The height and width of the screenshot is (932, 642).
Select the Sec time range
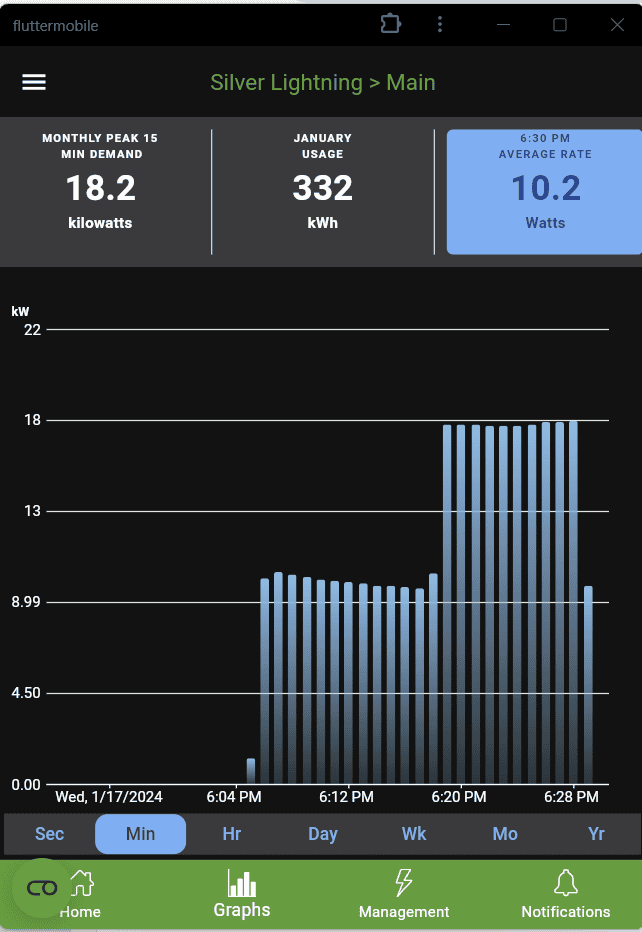[x=49, y=834]
